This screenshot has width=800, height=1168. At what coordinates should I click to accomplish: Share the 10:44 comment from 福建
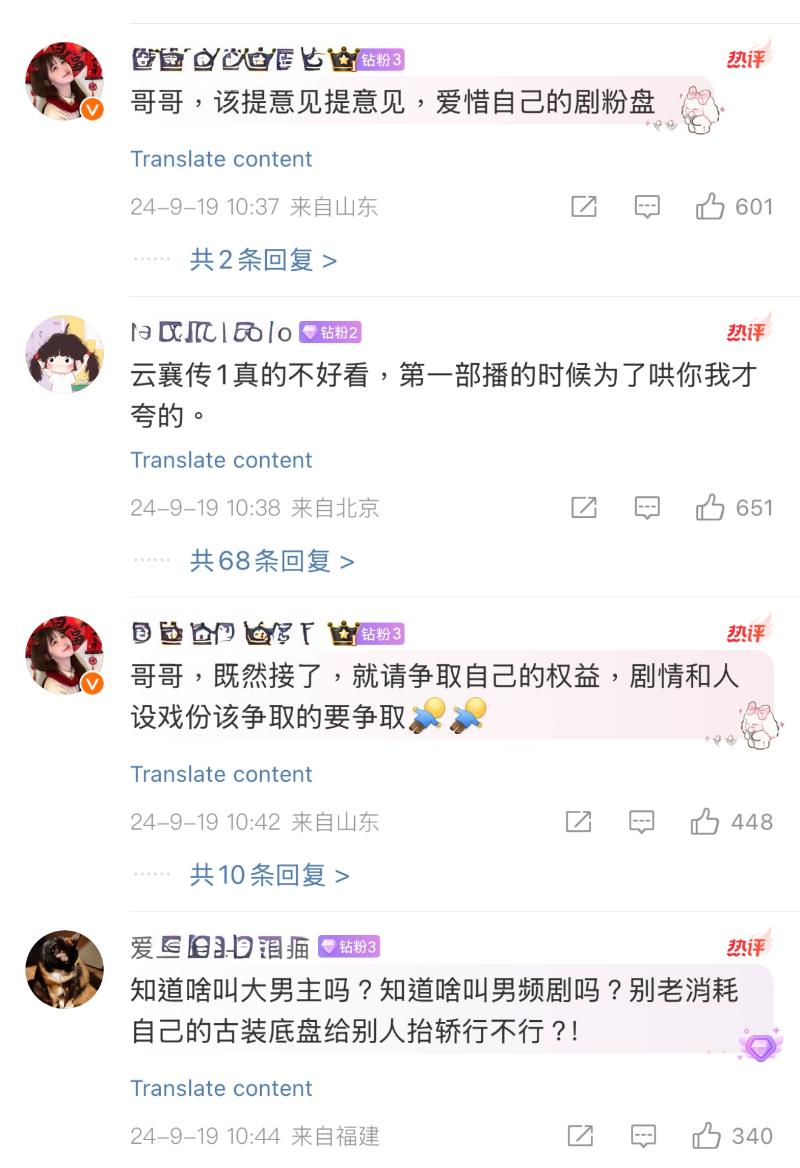pyautogui.click(x=581, y=1136)
